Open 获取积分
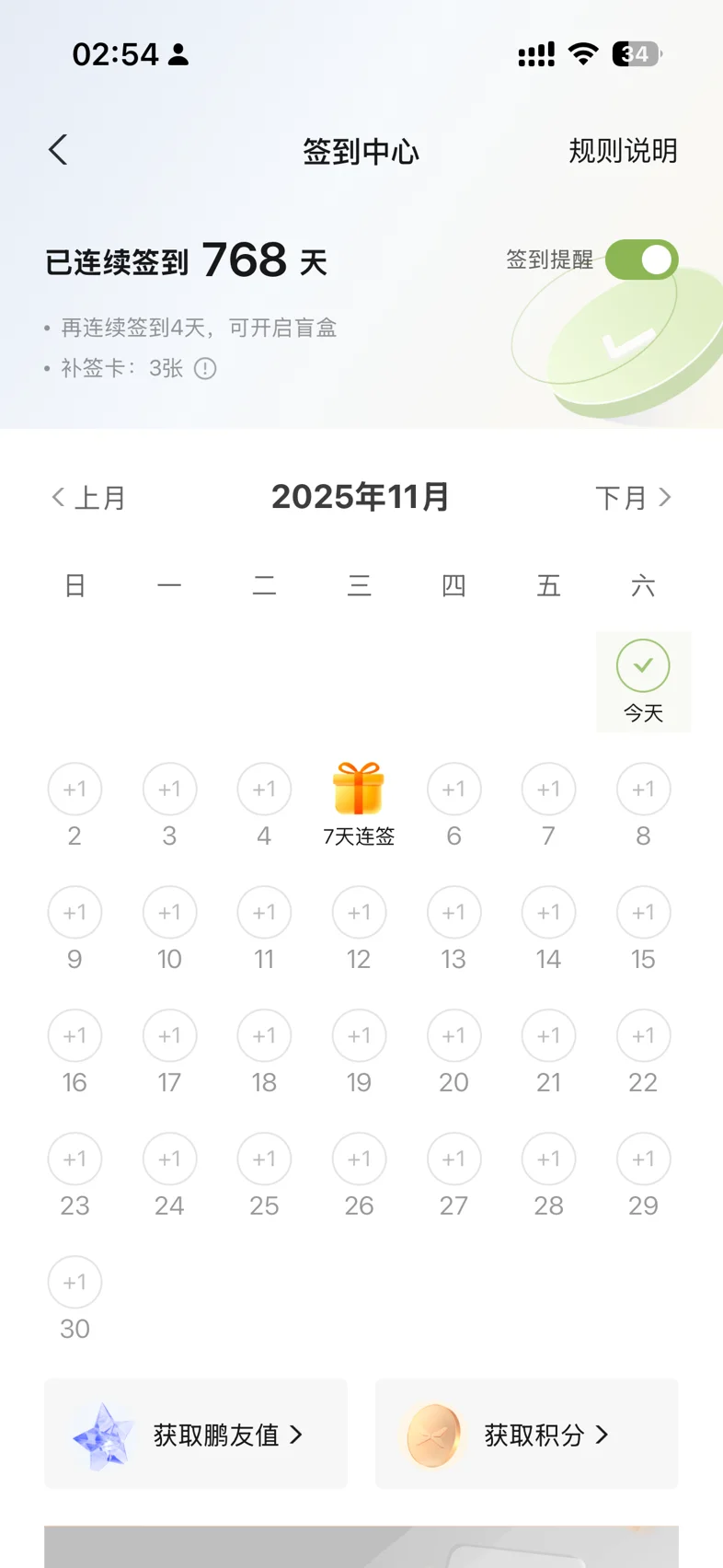723x1568 pixels. [x=526, y=1434]
